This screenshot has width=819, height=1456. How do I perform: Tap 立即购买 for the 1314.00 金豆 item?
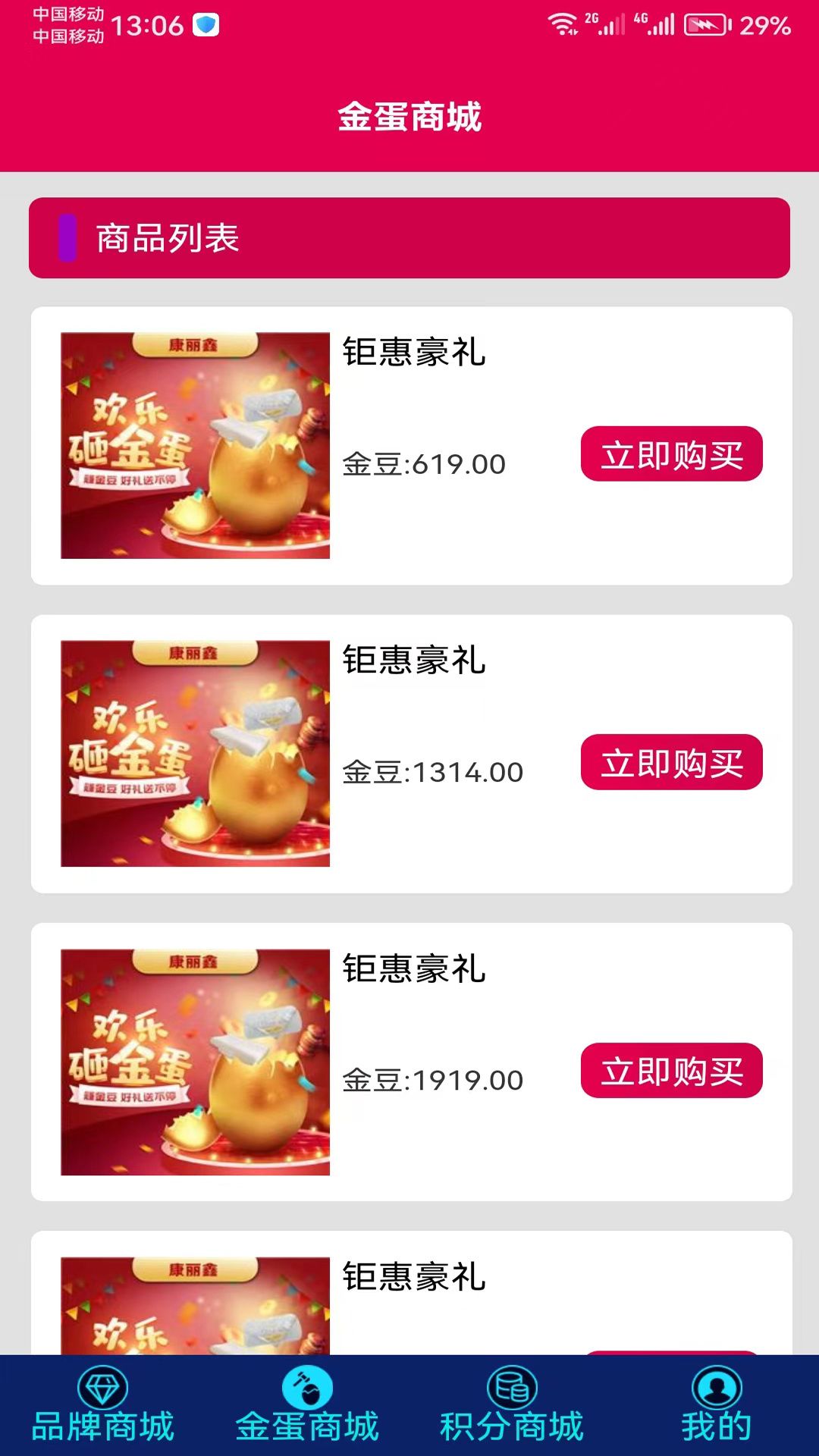click(671, 762)
